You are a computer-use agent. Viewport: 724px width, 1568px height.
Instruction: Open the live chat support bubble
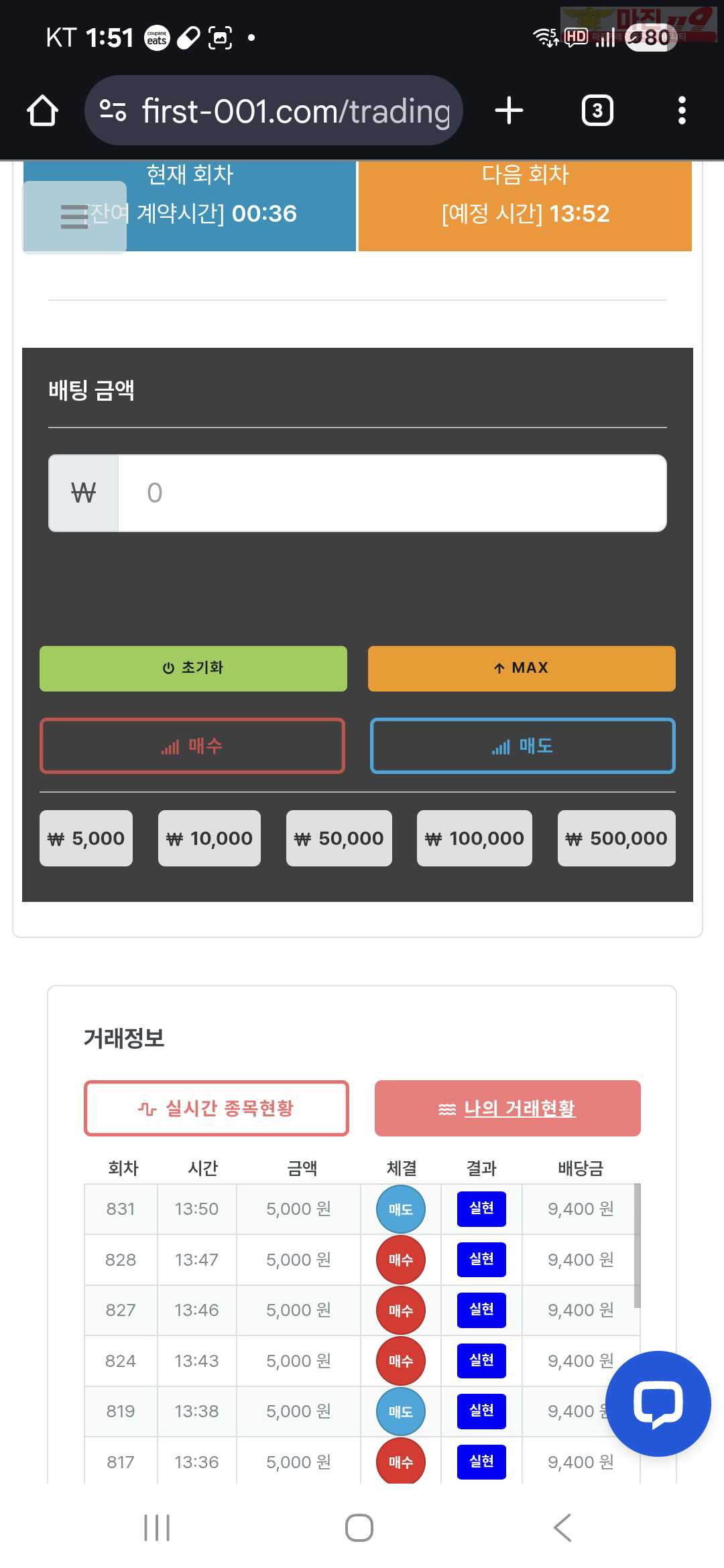point(658,1403)
